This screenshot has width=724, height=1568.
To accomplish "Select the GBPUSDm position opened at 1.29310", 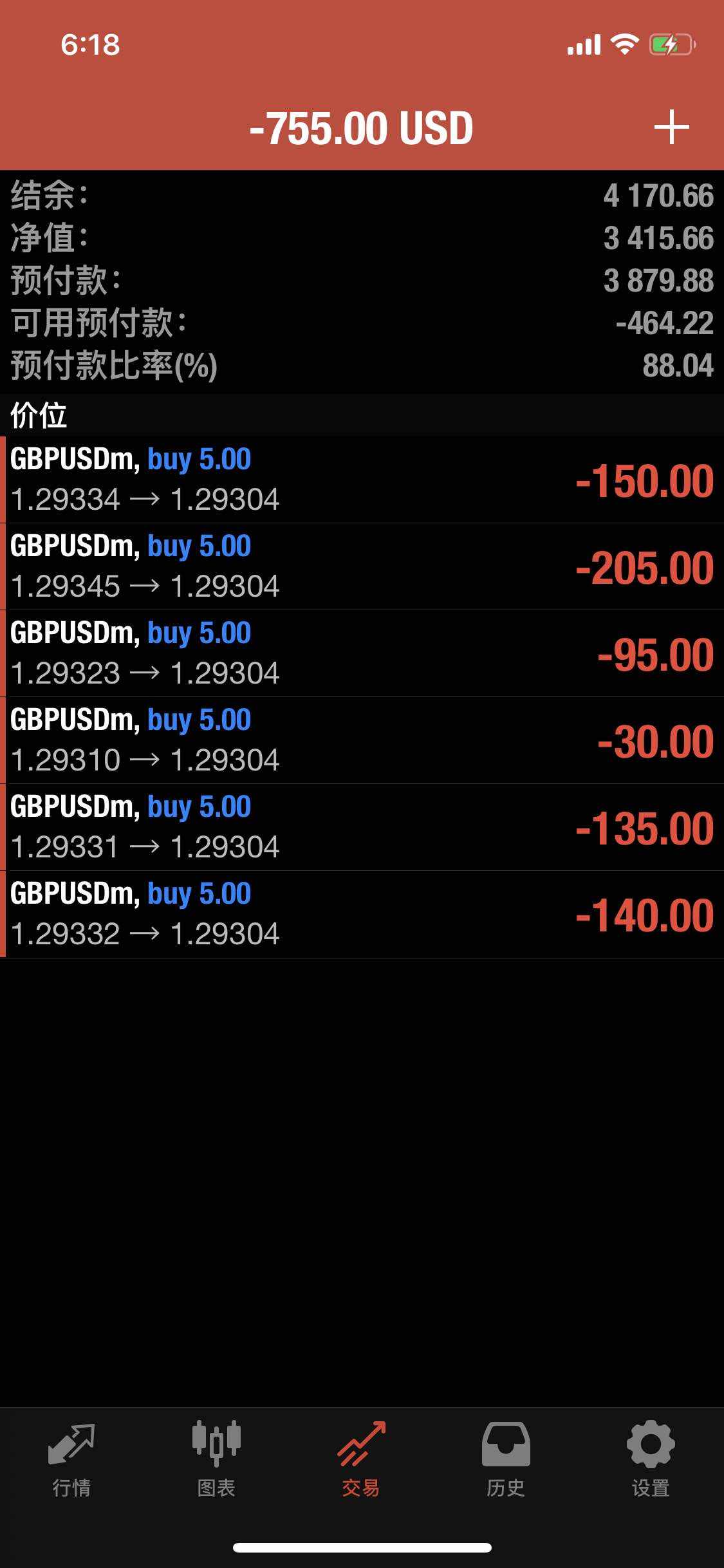I will (x=362, y=740).
